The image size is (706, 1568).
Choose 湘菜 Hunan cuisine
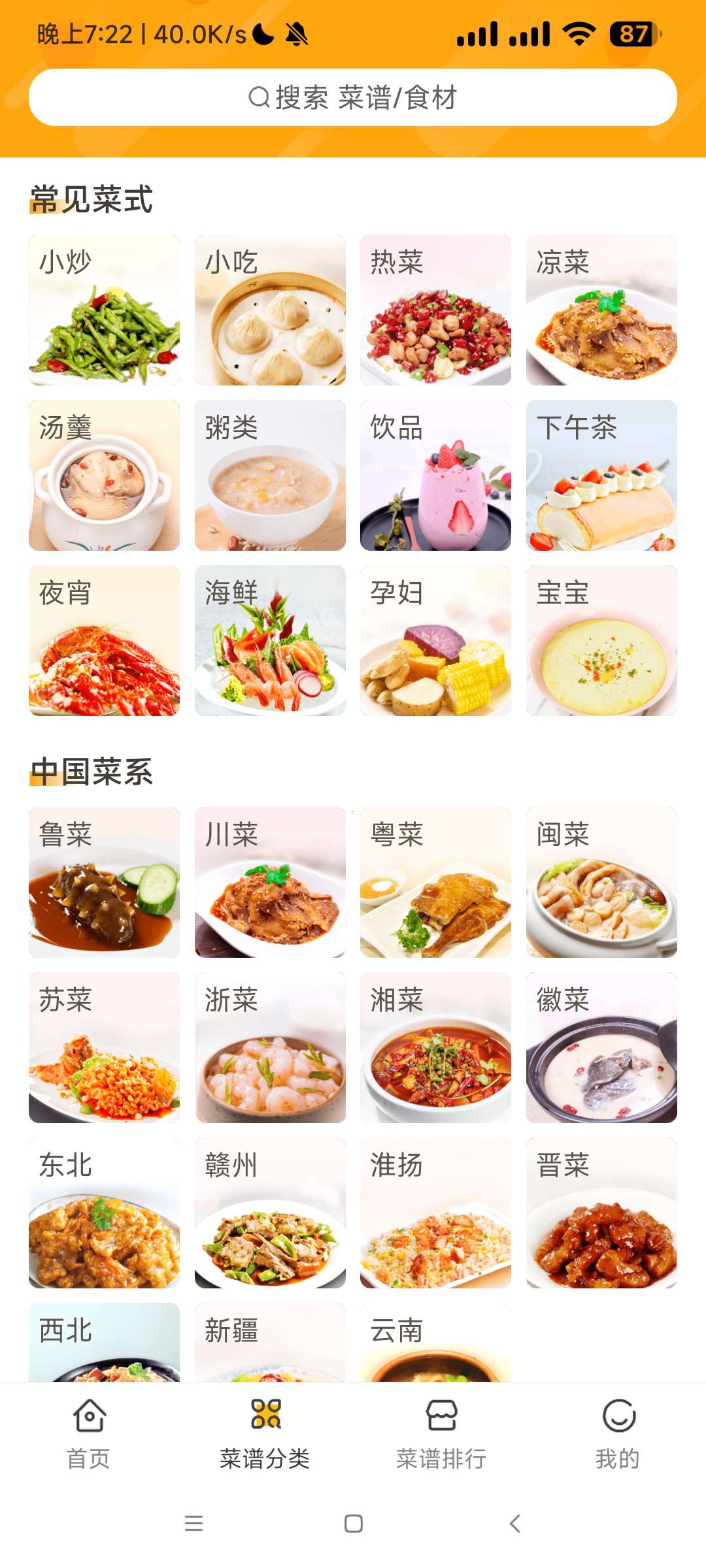[435, 1047]
